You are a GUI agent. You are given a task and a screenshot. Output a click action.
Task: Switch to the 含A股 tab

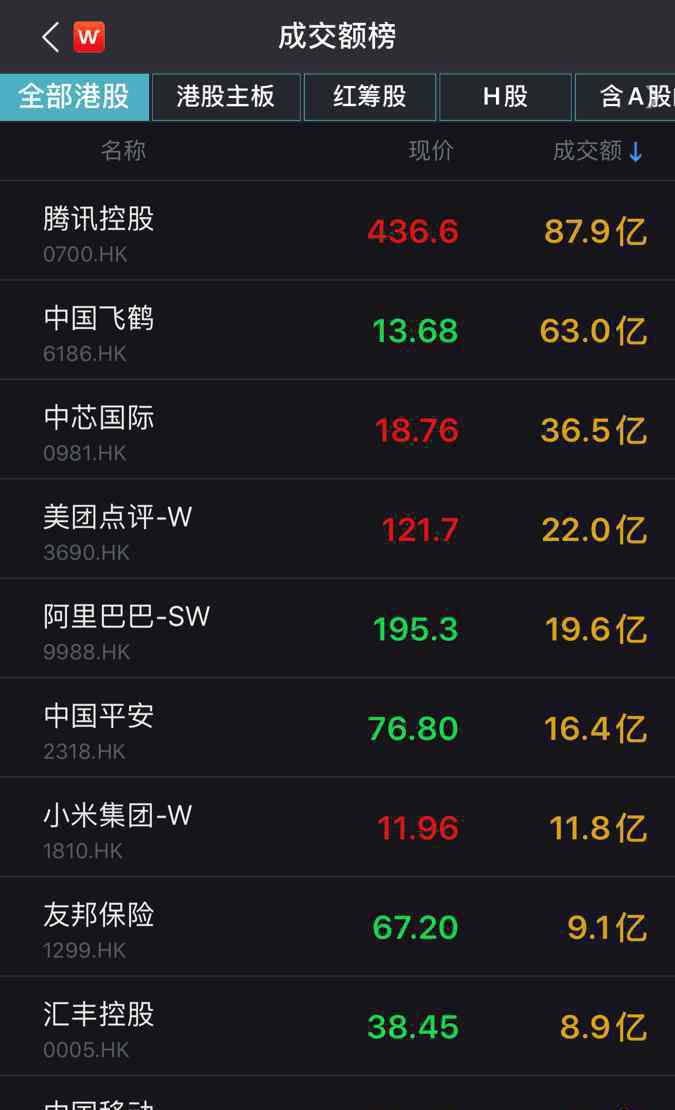point(625,97)
